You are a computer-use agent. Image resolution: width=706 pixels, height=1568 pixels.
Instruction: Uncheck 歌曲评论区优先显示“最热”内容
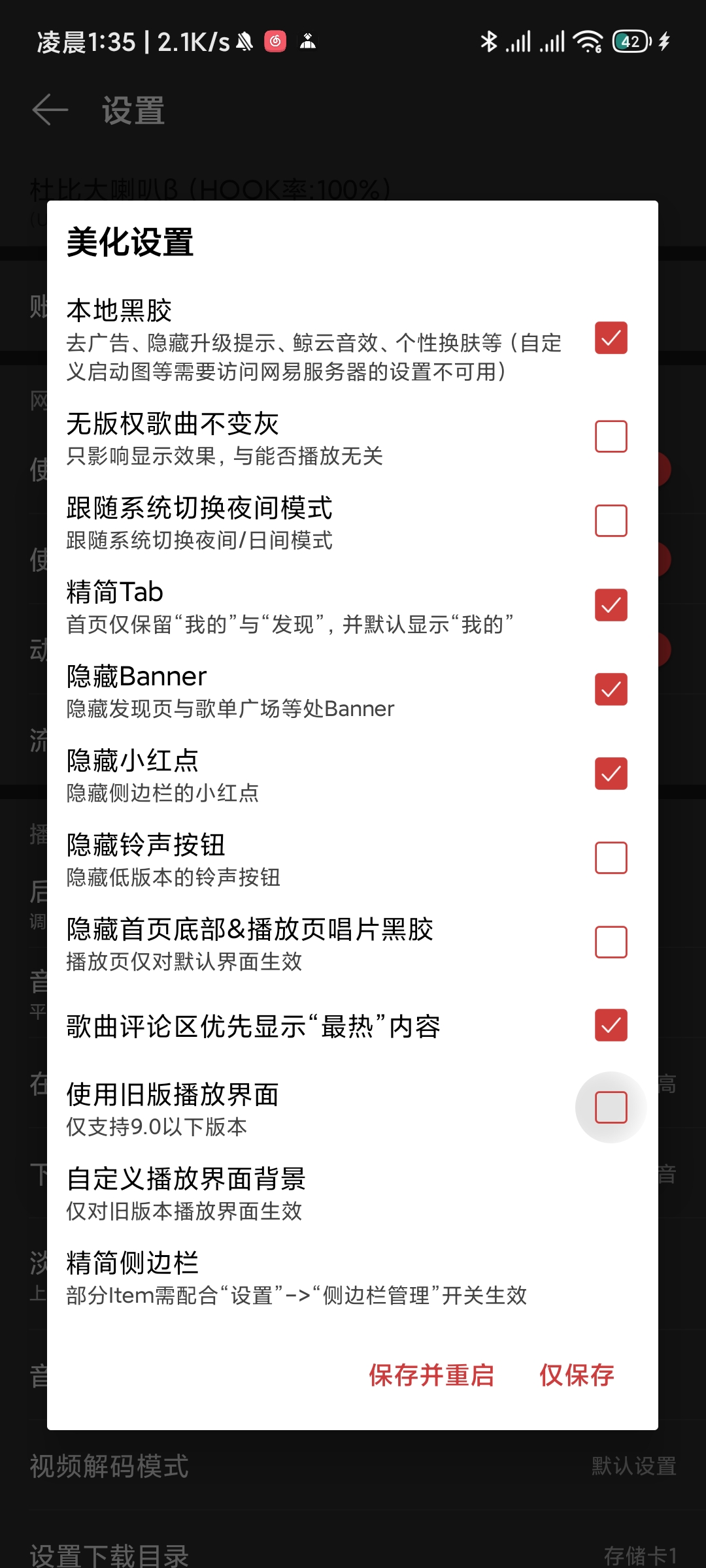click(x=611, y=1025)
